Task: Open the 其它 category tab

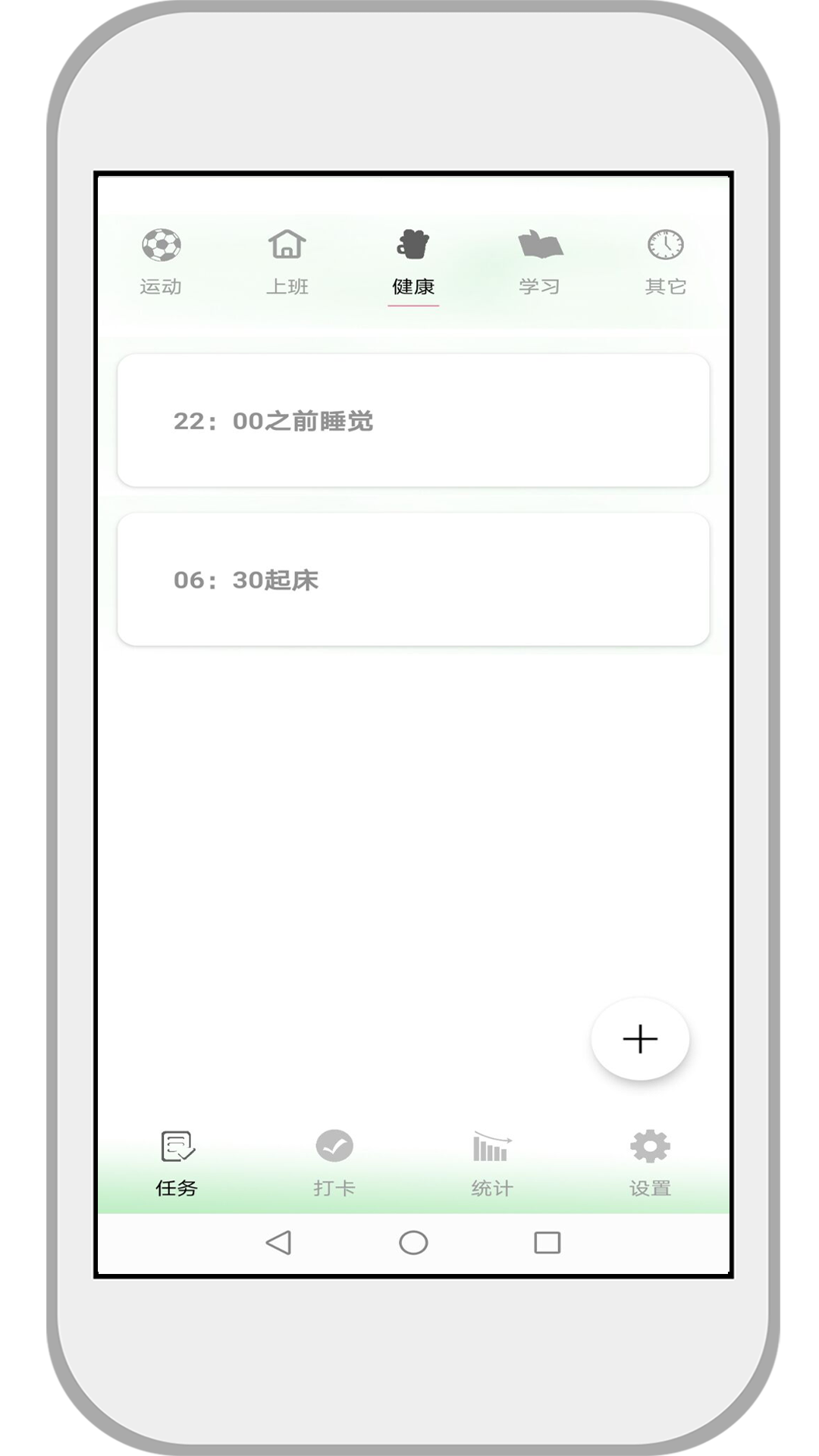Action: [666, 262]
